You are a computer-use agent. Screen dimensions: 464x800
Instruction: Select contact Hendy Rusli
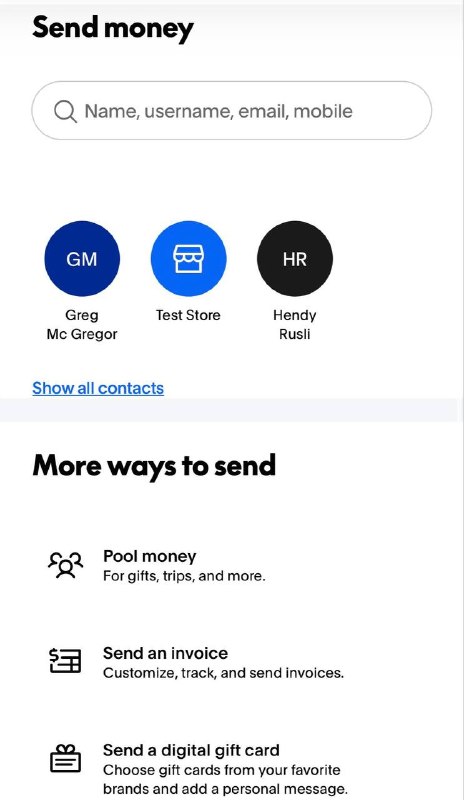295,281
